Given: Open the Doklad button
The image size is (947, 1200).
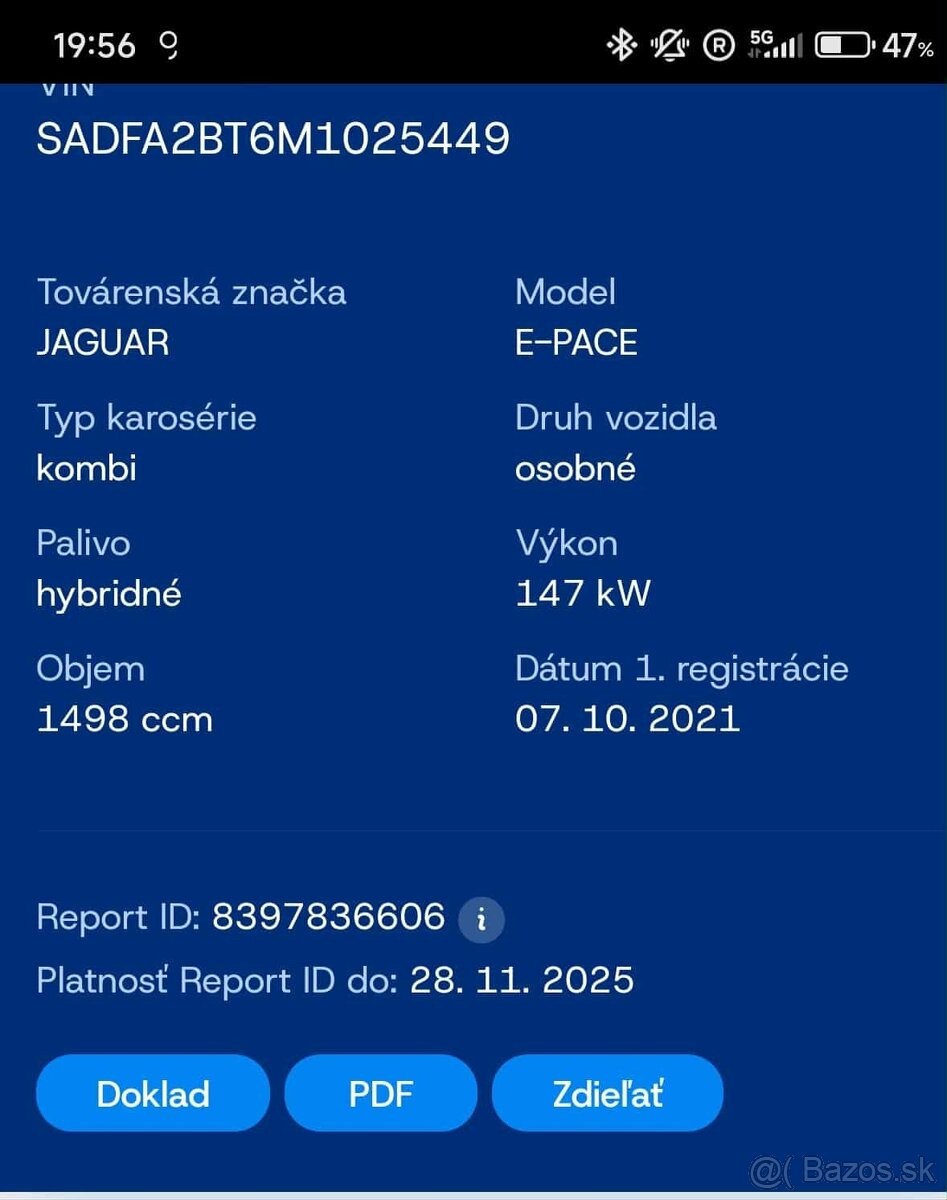Looking at the screenshot, I should [x=153, y=1093].
